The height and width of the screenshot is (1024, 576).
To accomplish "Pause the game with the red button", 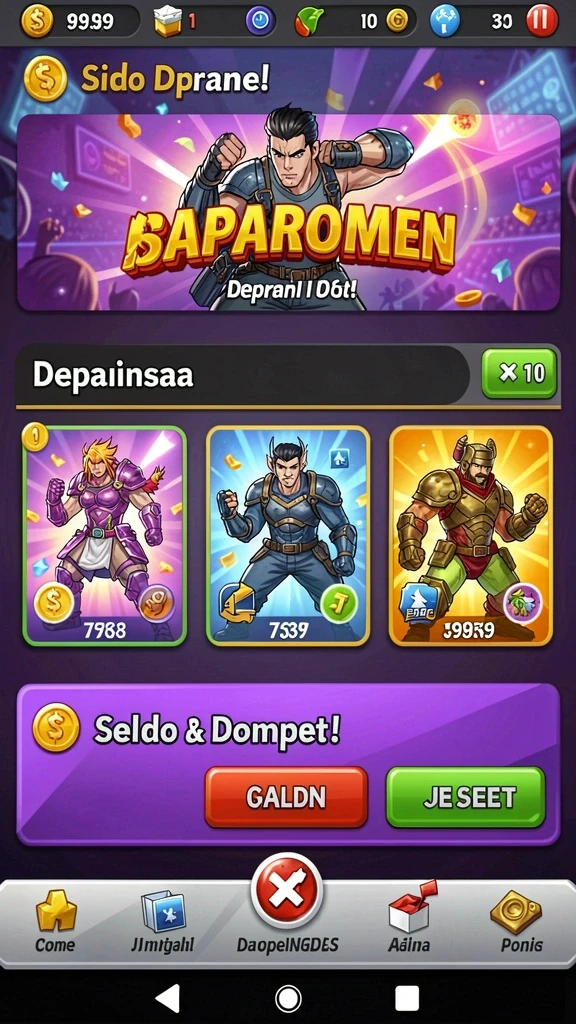I will [541, 21].
